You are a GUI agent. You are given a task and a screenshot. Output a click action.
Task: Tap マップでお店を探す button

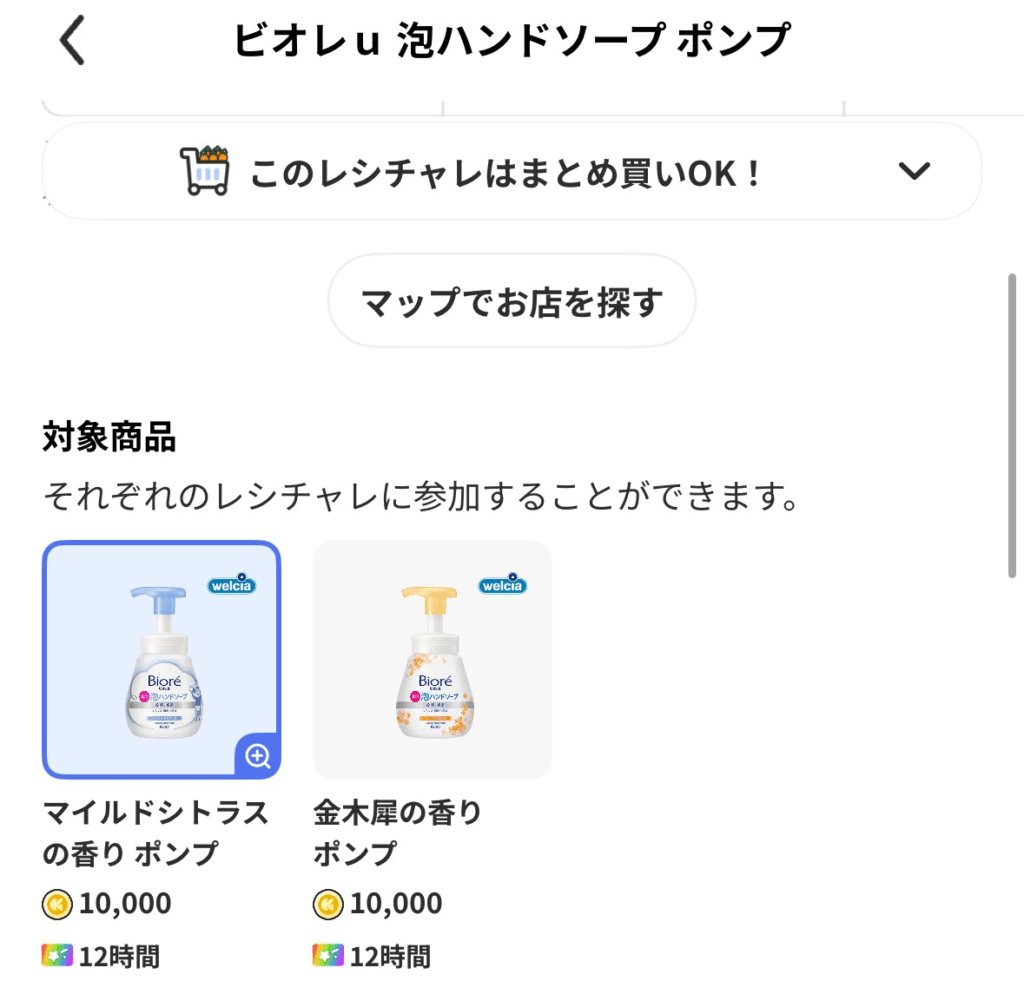(511, 301)
